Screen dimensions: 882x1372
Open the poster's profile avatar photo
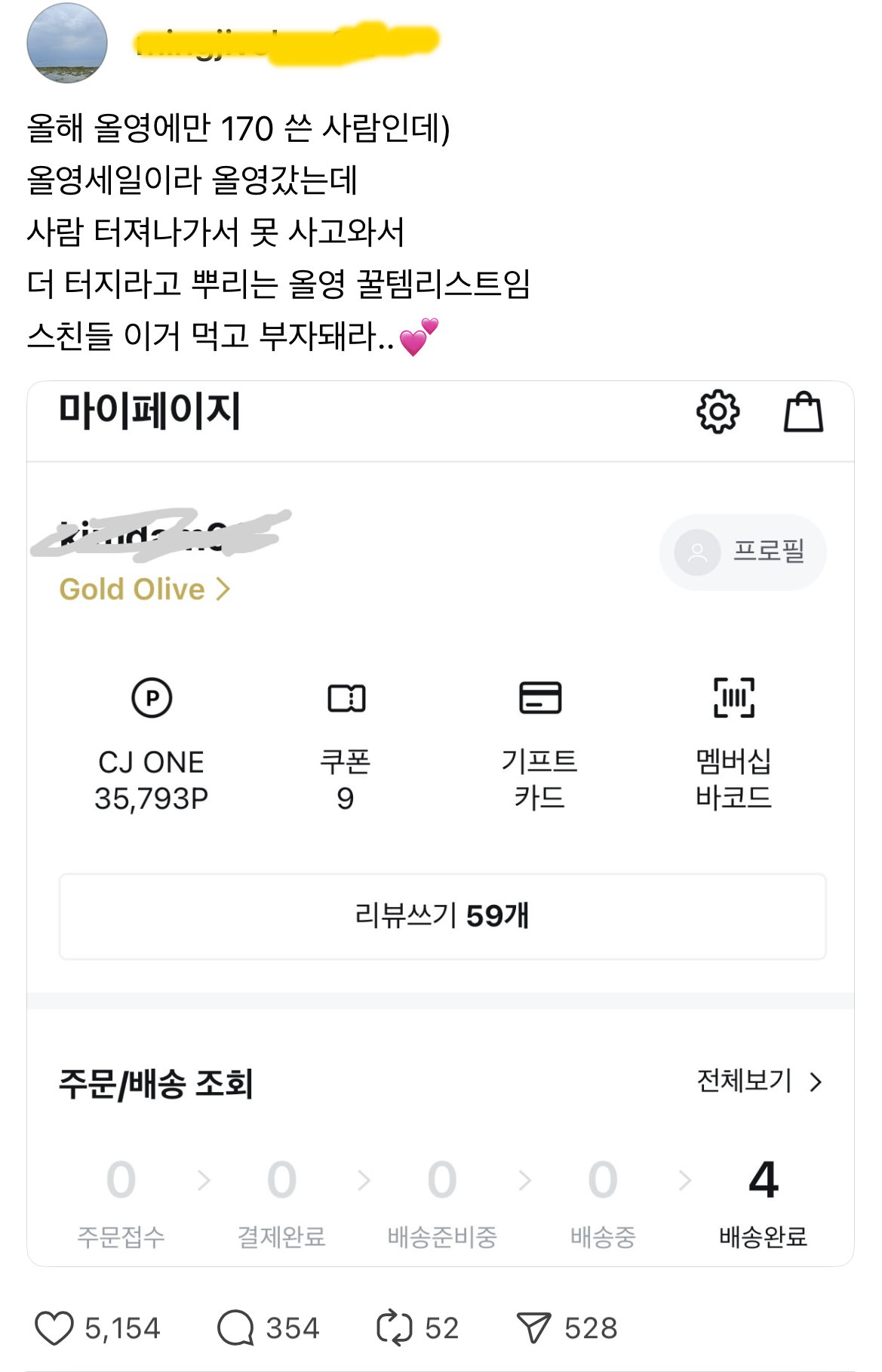(x=67, y=44)
